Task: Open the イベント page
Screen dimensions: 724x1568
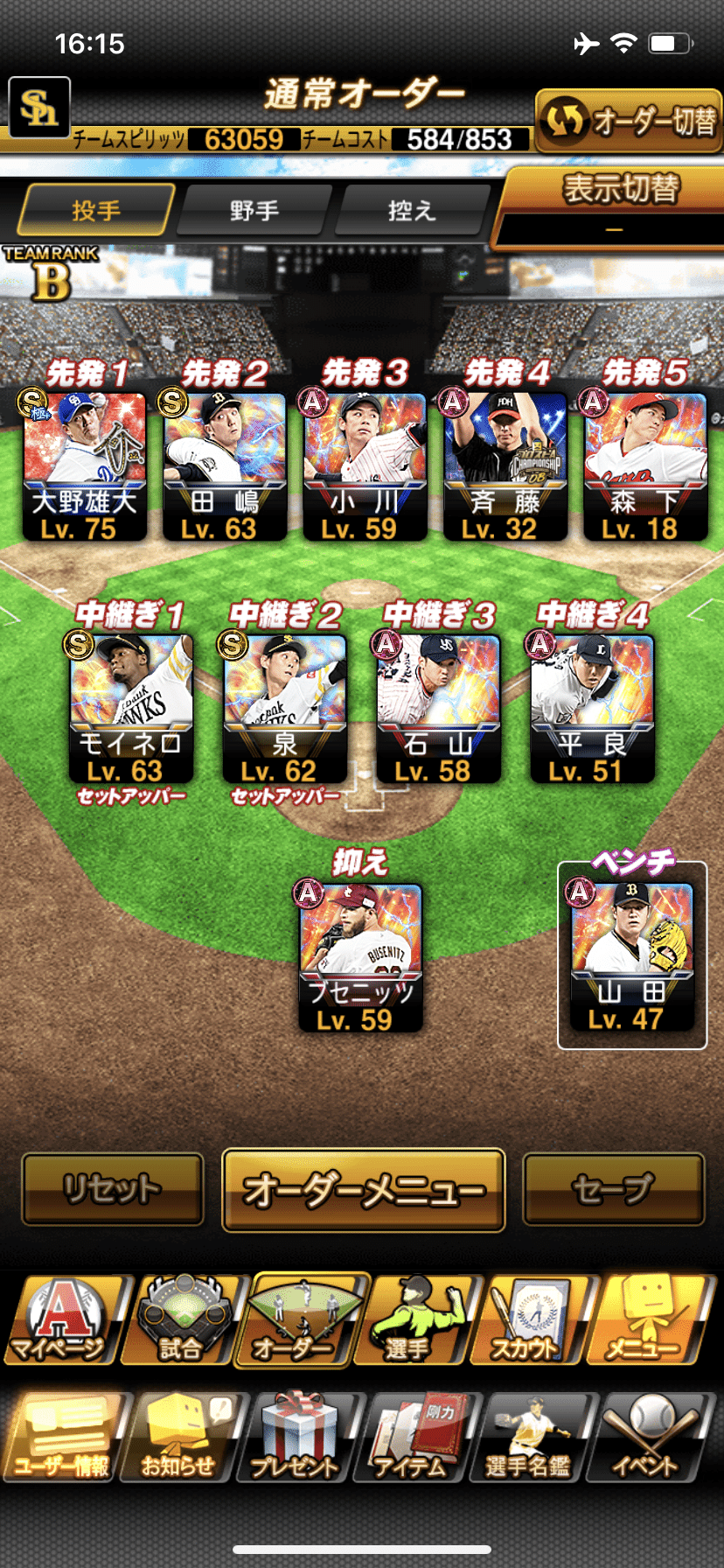Action: (645, 1437)
